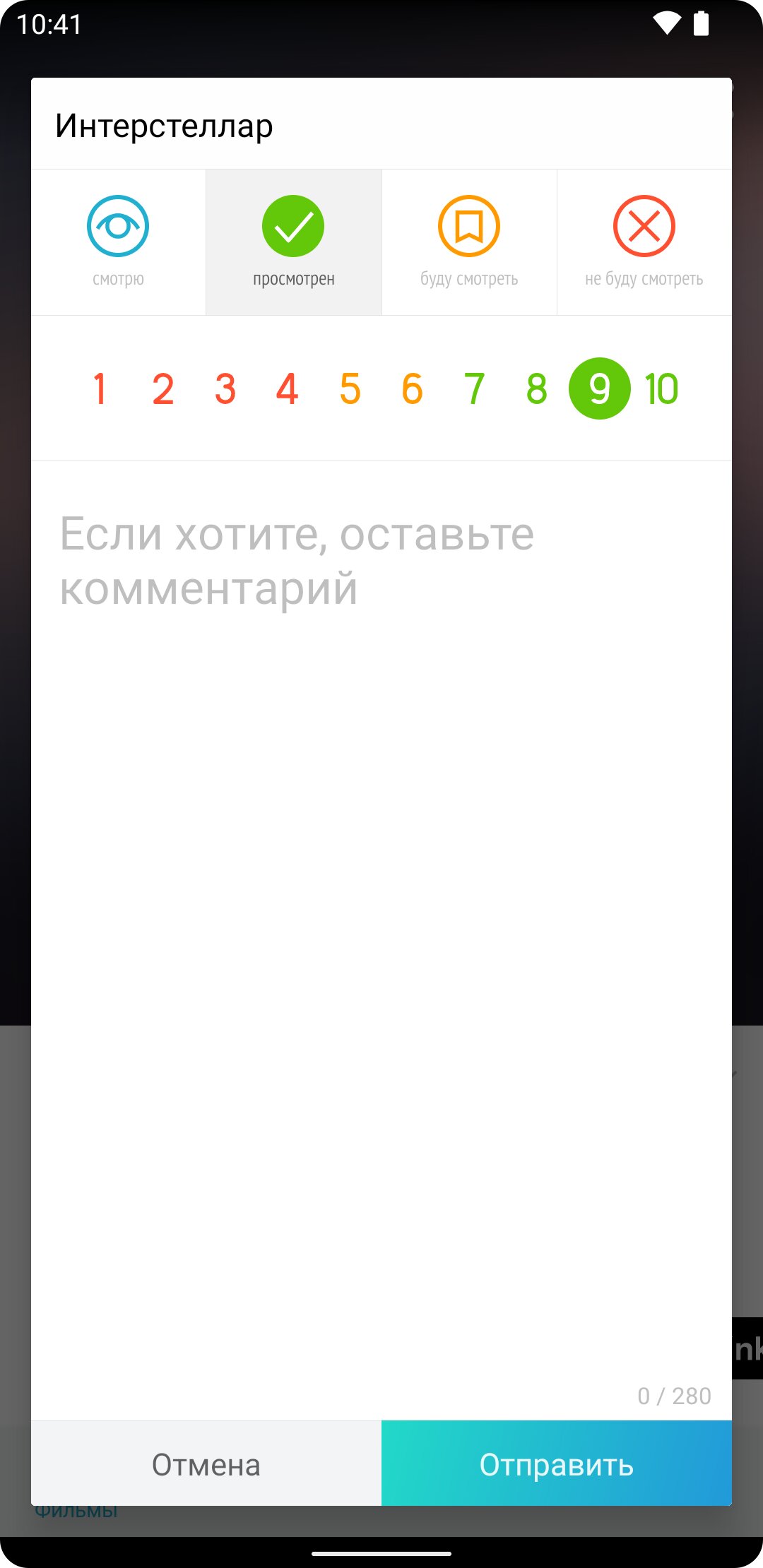Set rating to 6

tap(413, 388)
